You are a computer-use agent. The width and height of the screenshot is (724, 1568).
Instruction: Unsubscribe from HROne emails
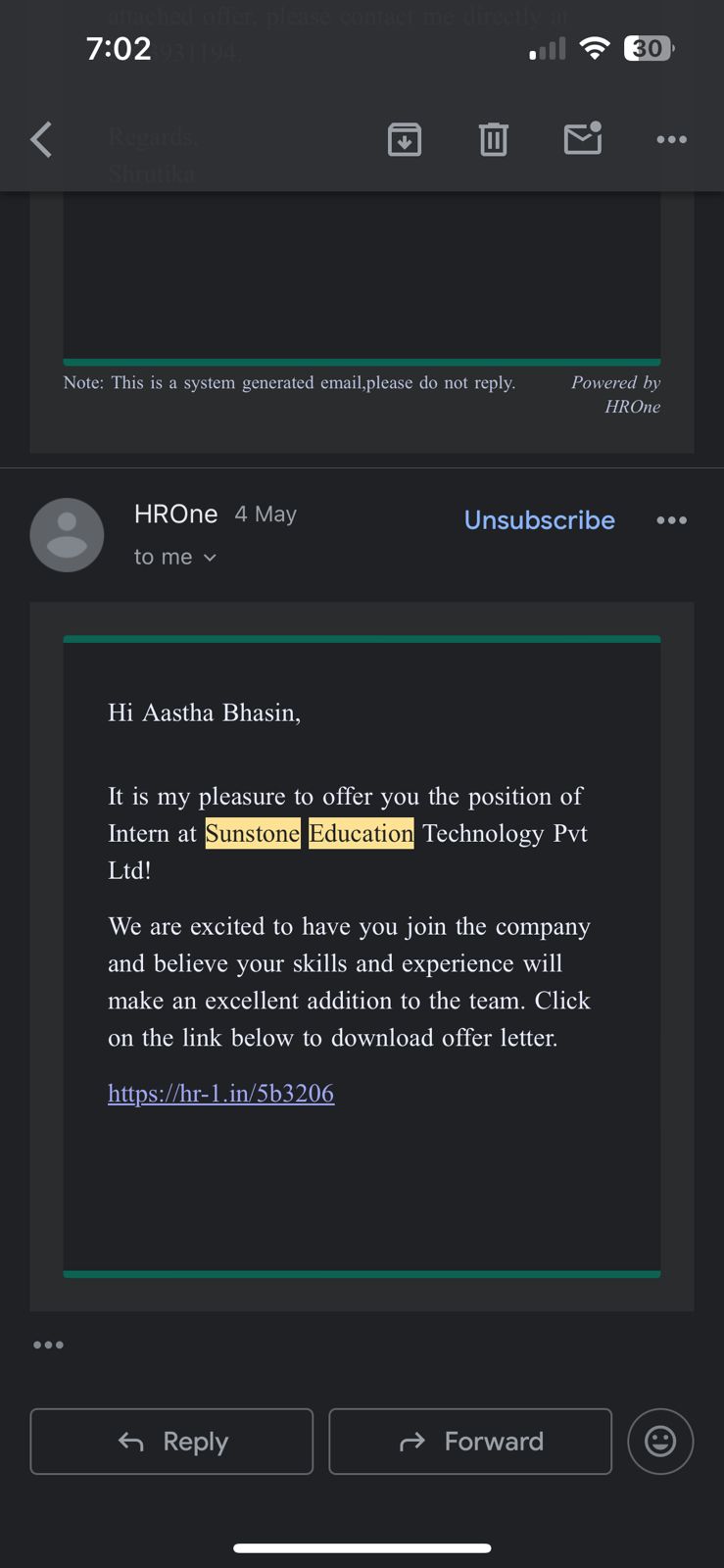[x=540, y=519]
